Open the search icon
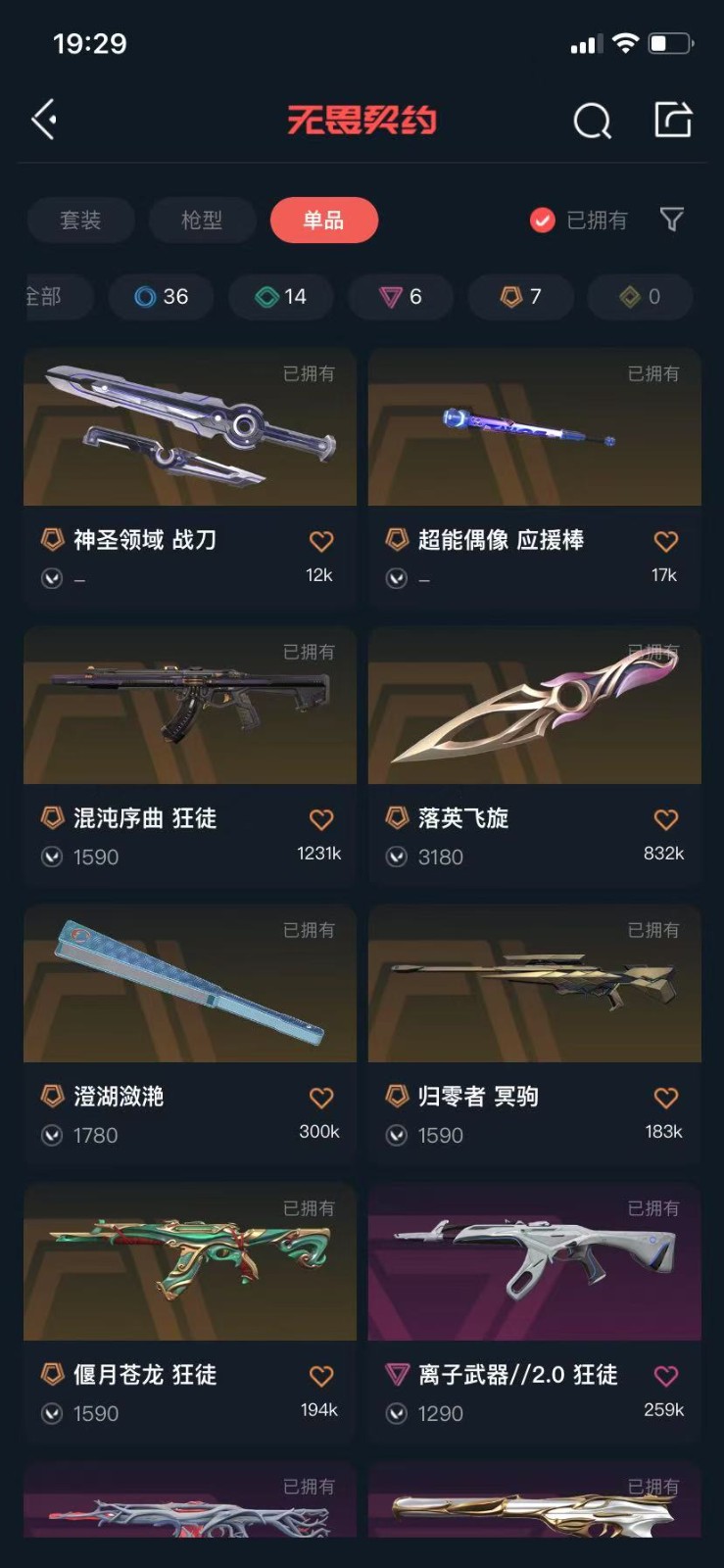The height and width of the screenshot is (1568, 724). pos(592,122)
